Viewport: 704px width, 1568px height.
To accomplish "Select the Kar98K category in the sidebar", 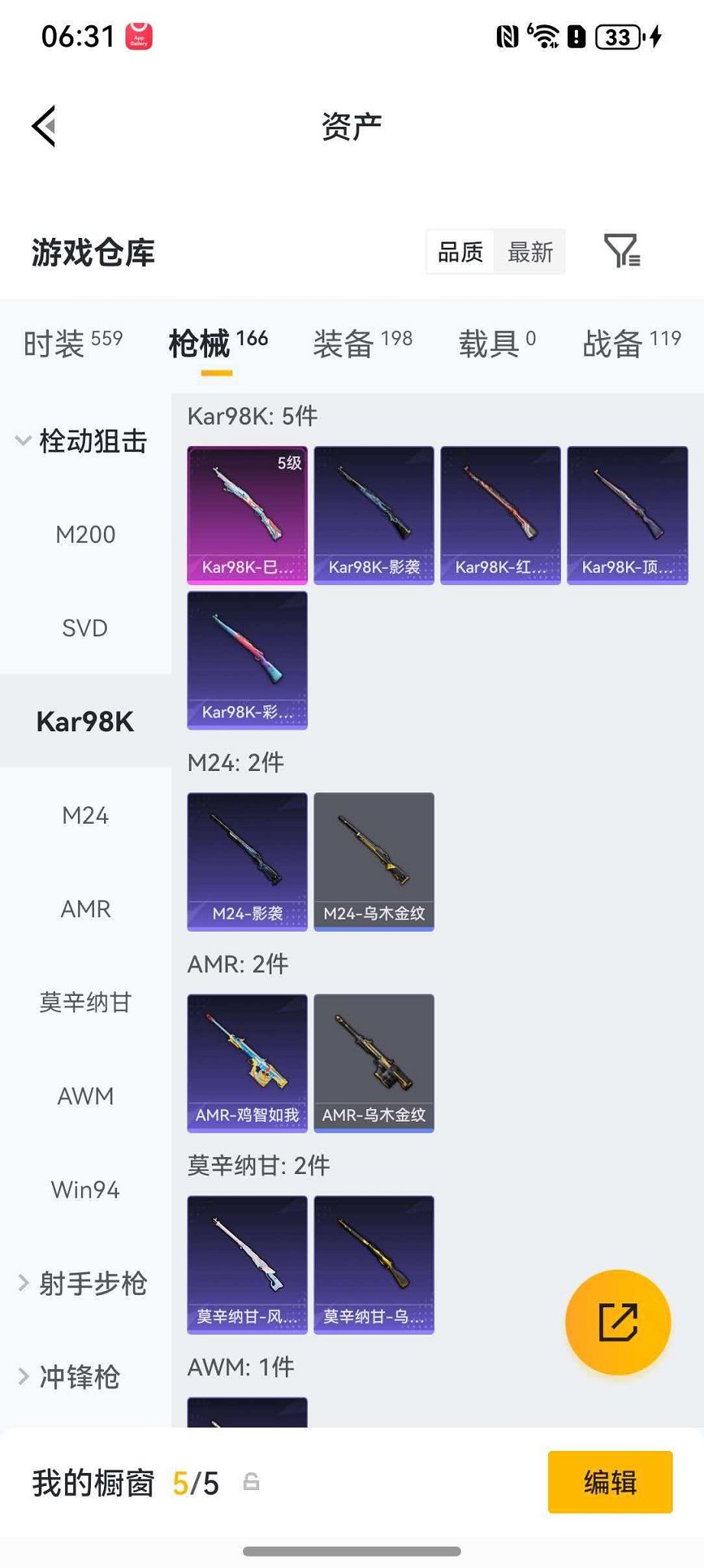I will (x=85, y=721).
